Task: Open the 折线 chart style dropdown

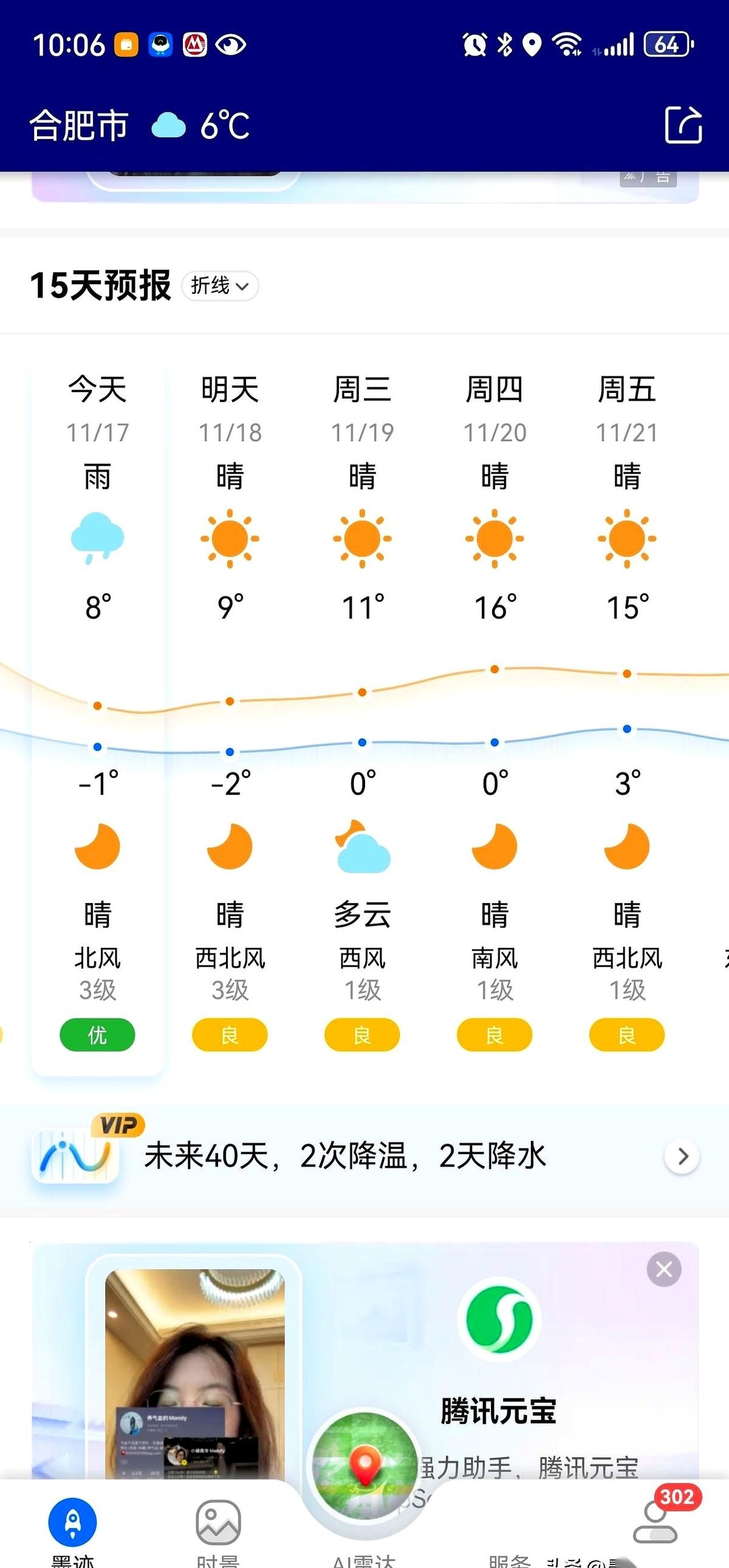Action: (221, 286)
